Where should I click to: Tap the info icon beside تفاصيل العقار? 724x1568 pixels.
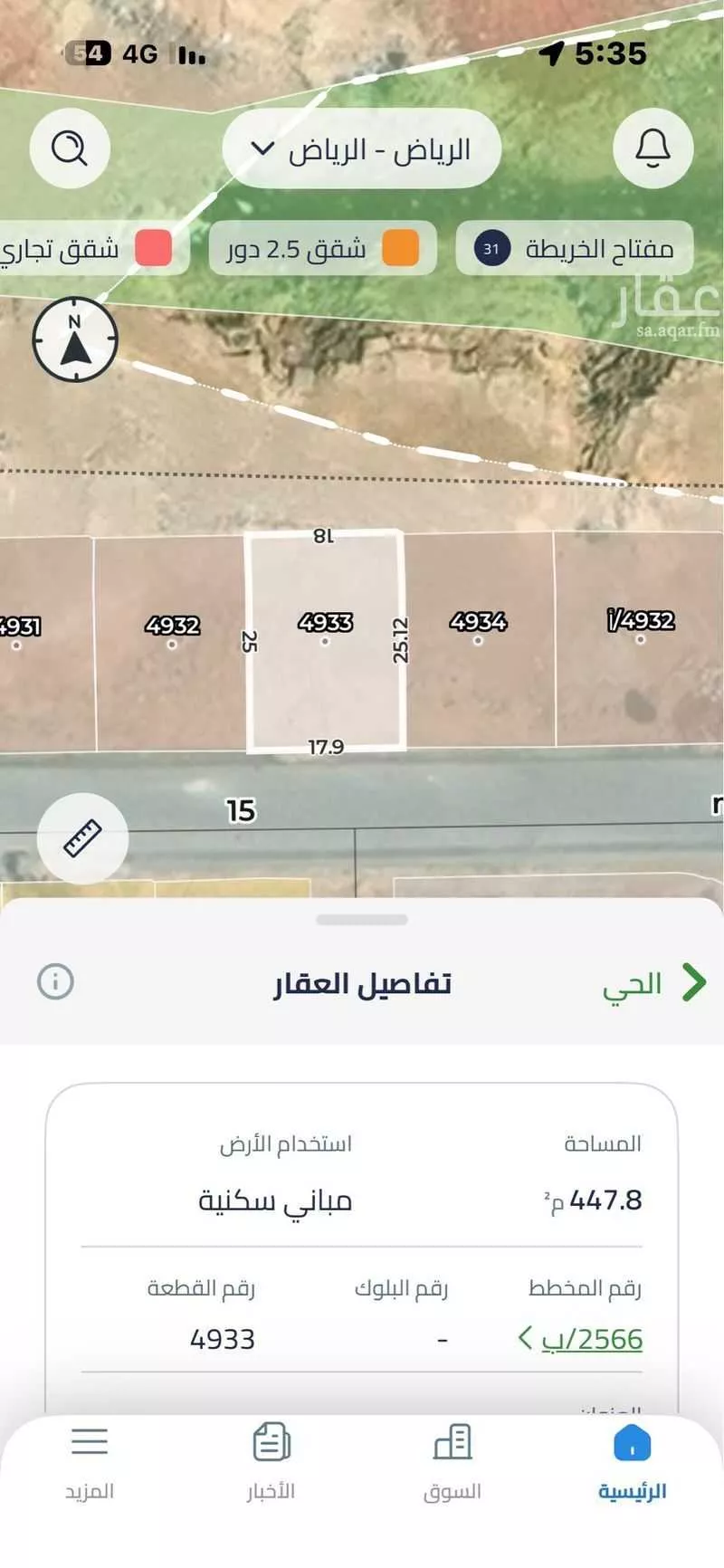point(56,980)
